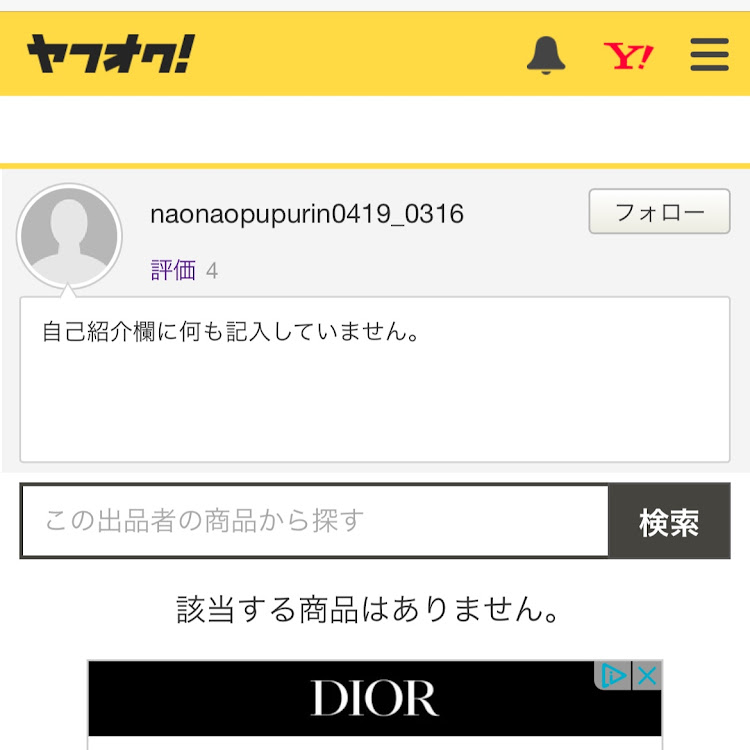Open the AdChoices info icon on the ad
Viewport: 750px width, 750px height.
613,676
